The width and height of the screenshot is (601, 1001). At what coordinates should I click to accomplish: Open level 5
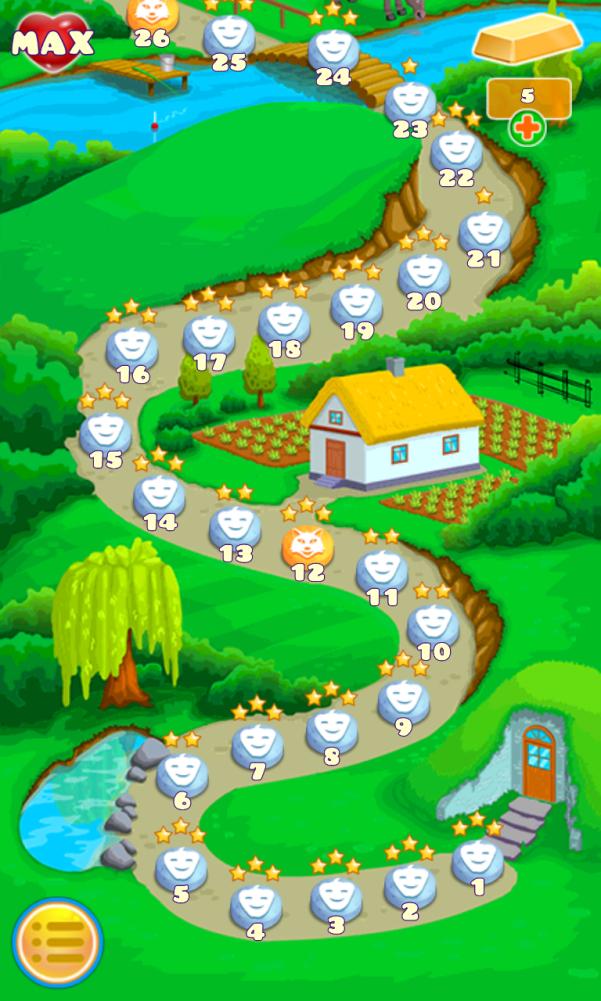pos(181,867)
